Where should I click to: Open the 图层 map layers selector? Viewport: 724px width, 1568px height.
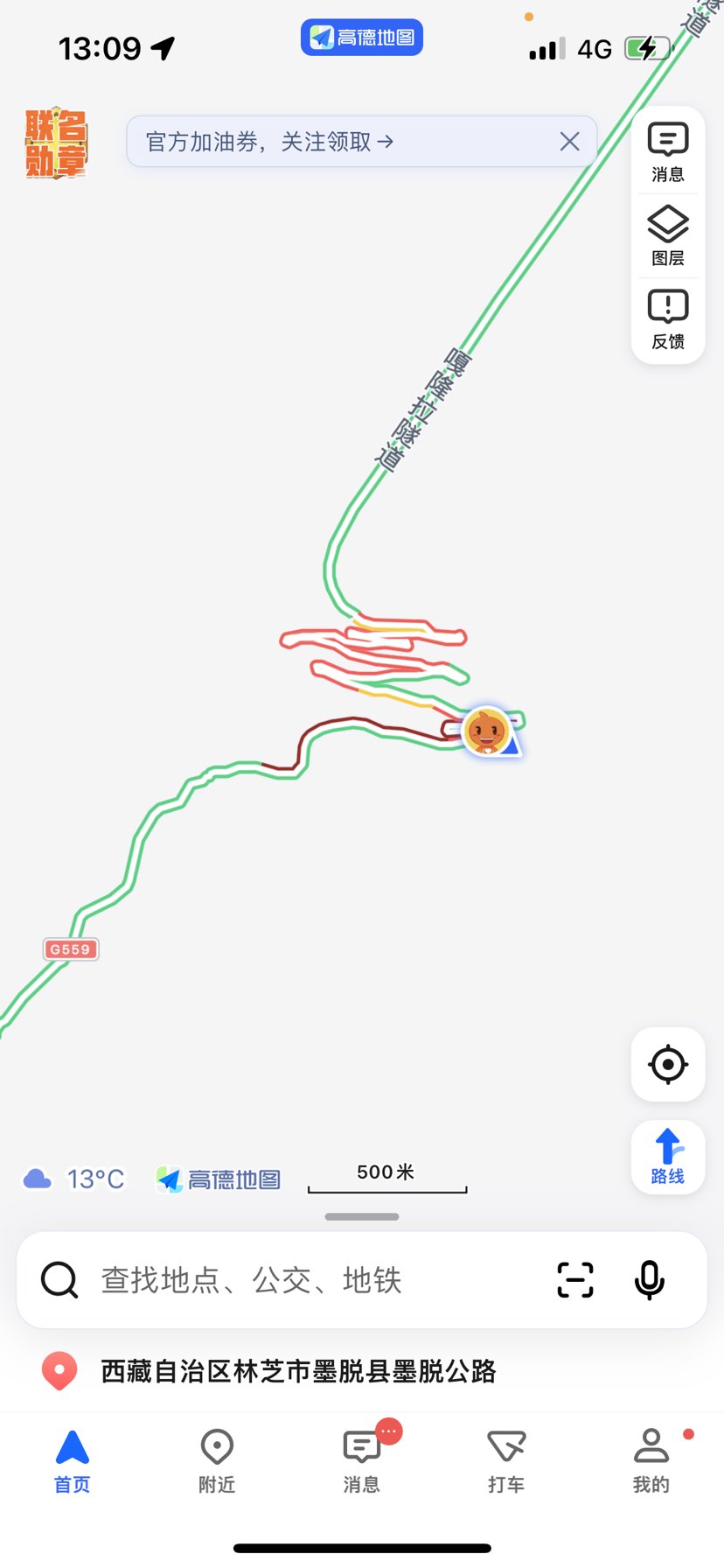pos(668,235)
